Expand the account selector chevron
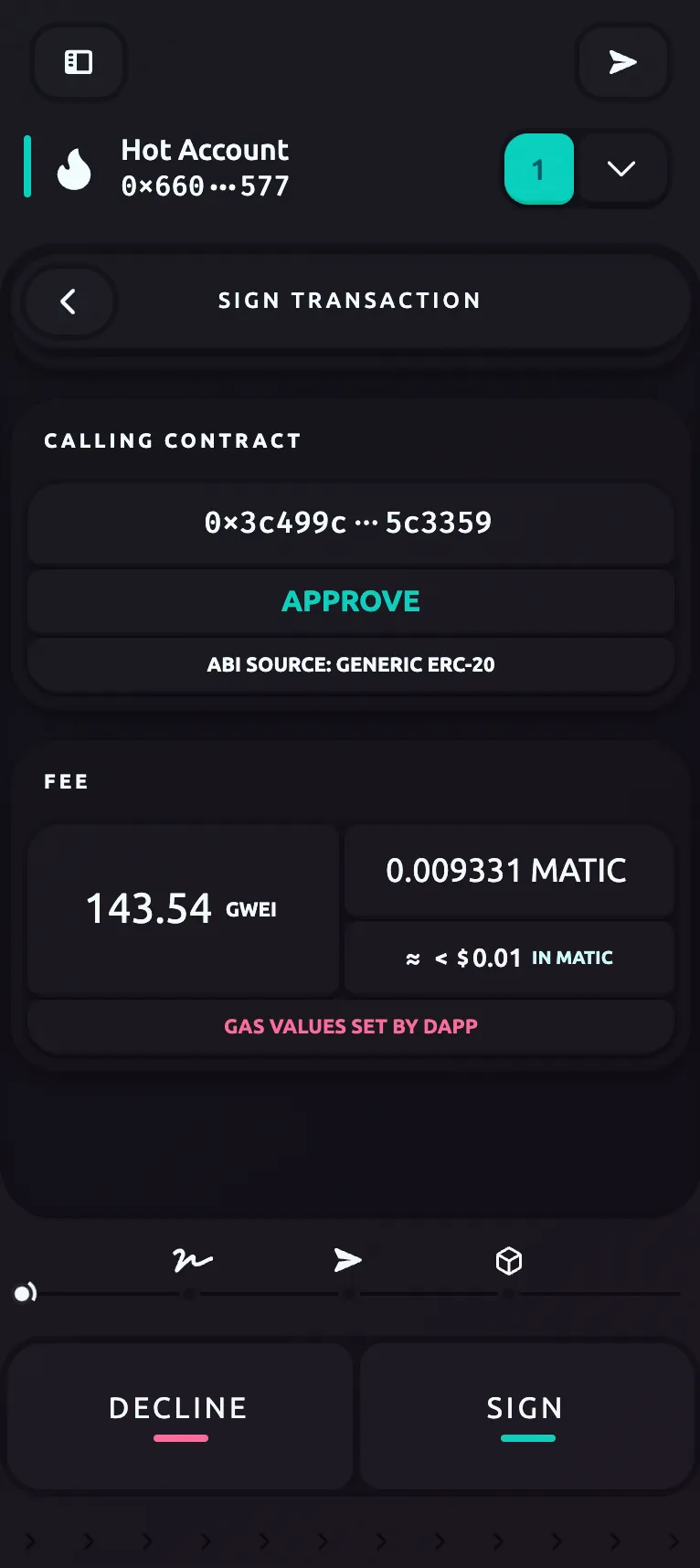 tap(621, 169)
